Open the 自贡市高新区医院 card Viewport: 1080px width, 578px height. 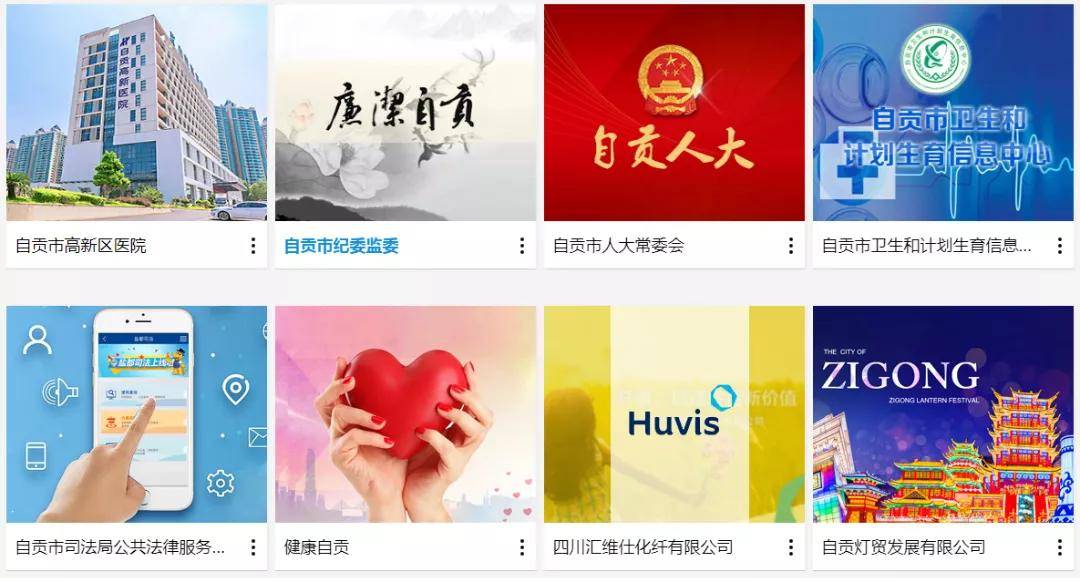136,113
